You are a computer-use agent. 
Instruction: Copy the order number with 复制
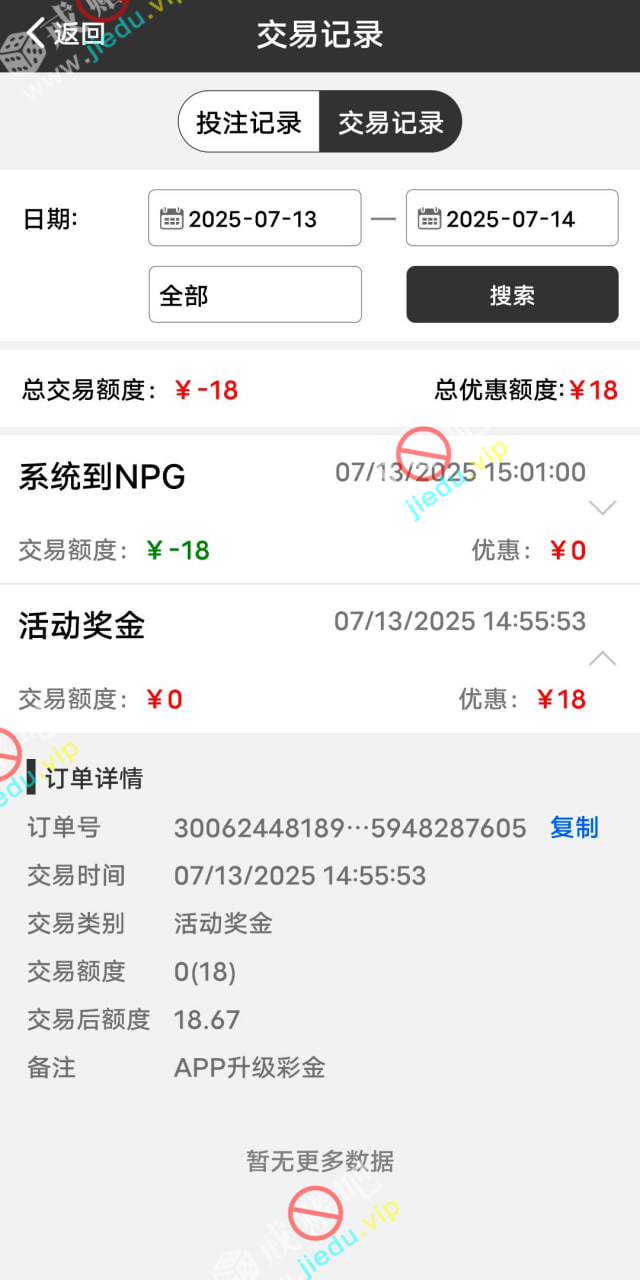pos(574,828)
